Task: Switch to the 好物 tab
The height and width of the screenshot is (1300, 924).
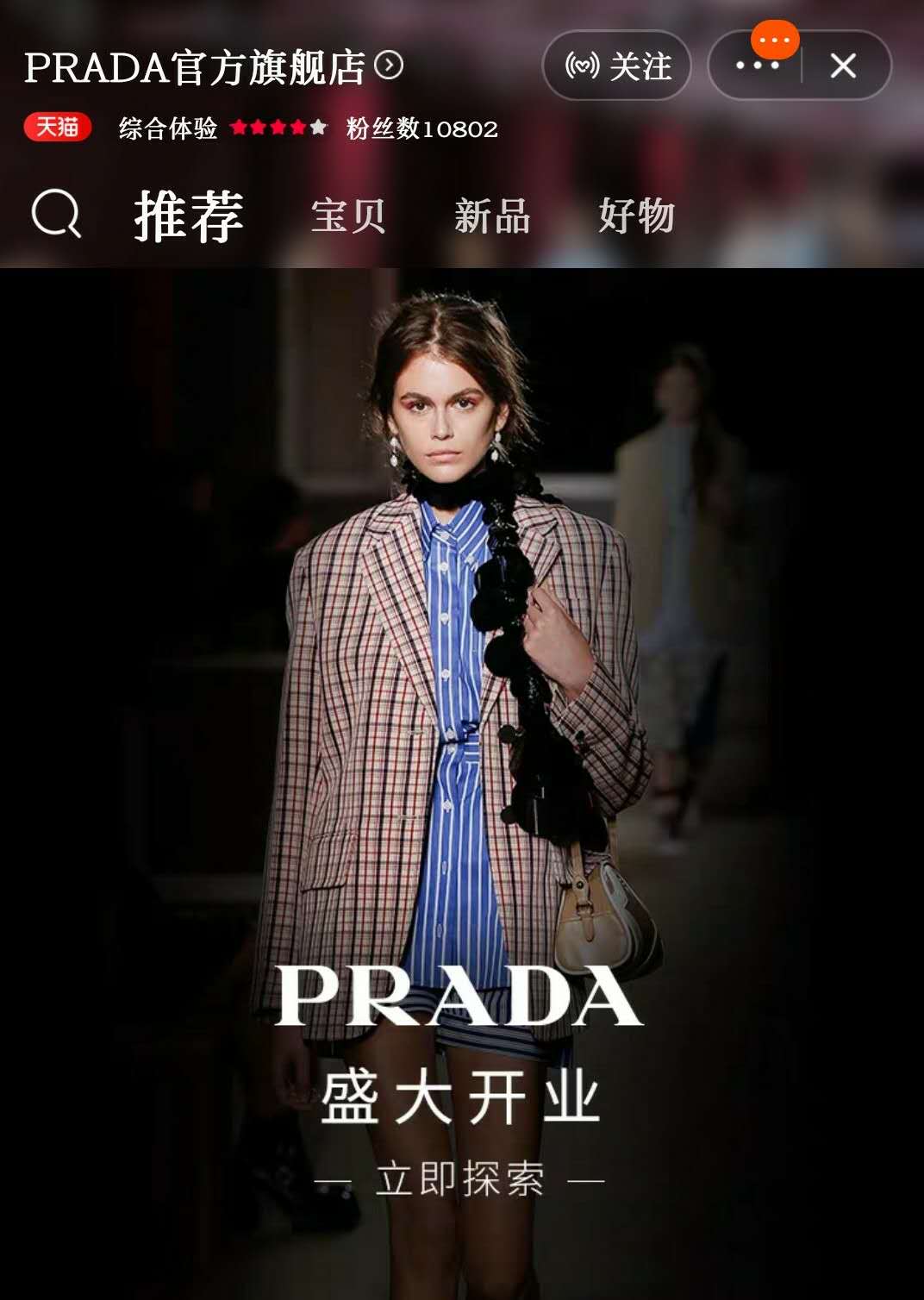Action: [636, 216]
